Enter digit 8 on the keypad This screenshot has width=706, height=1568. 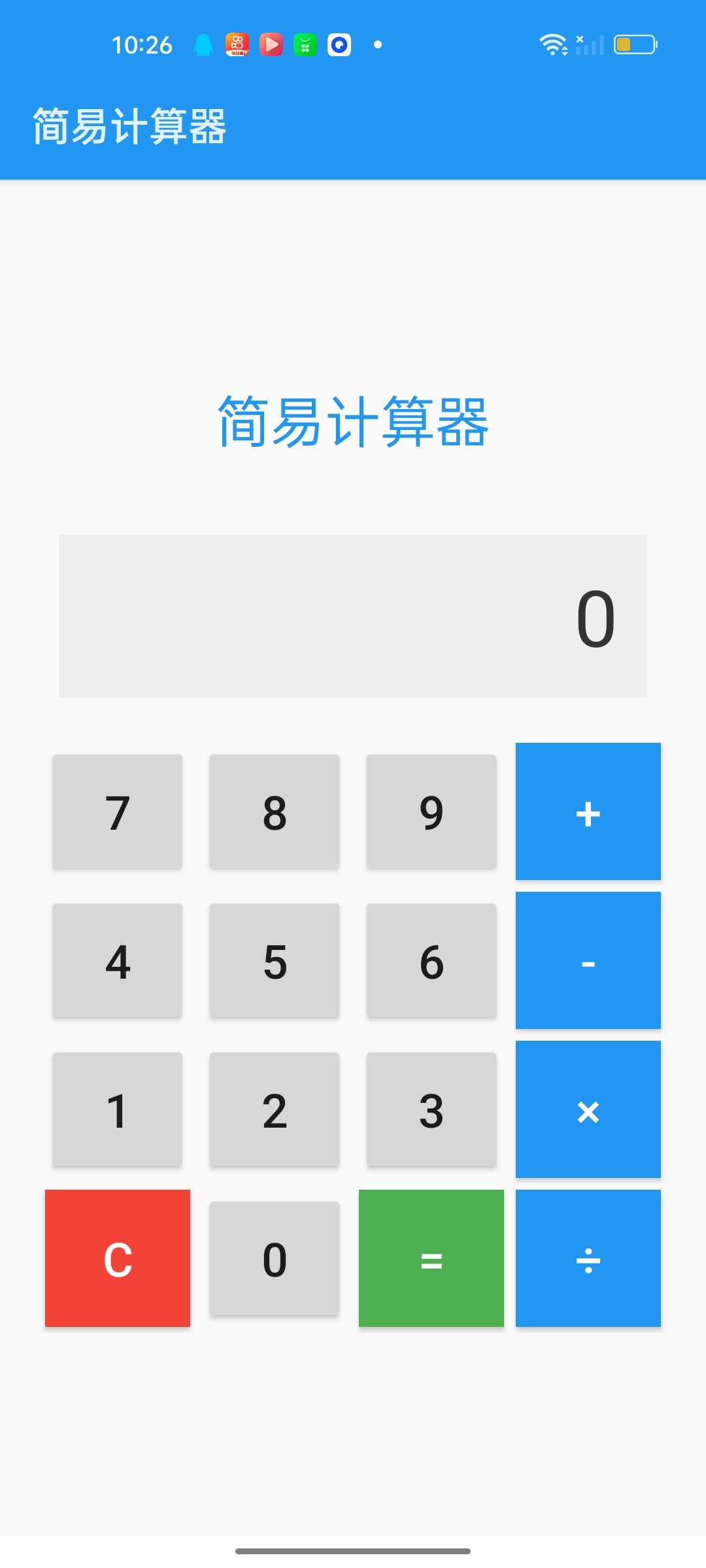[275, 812]
